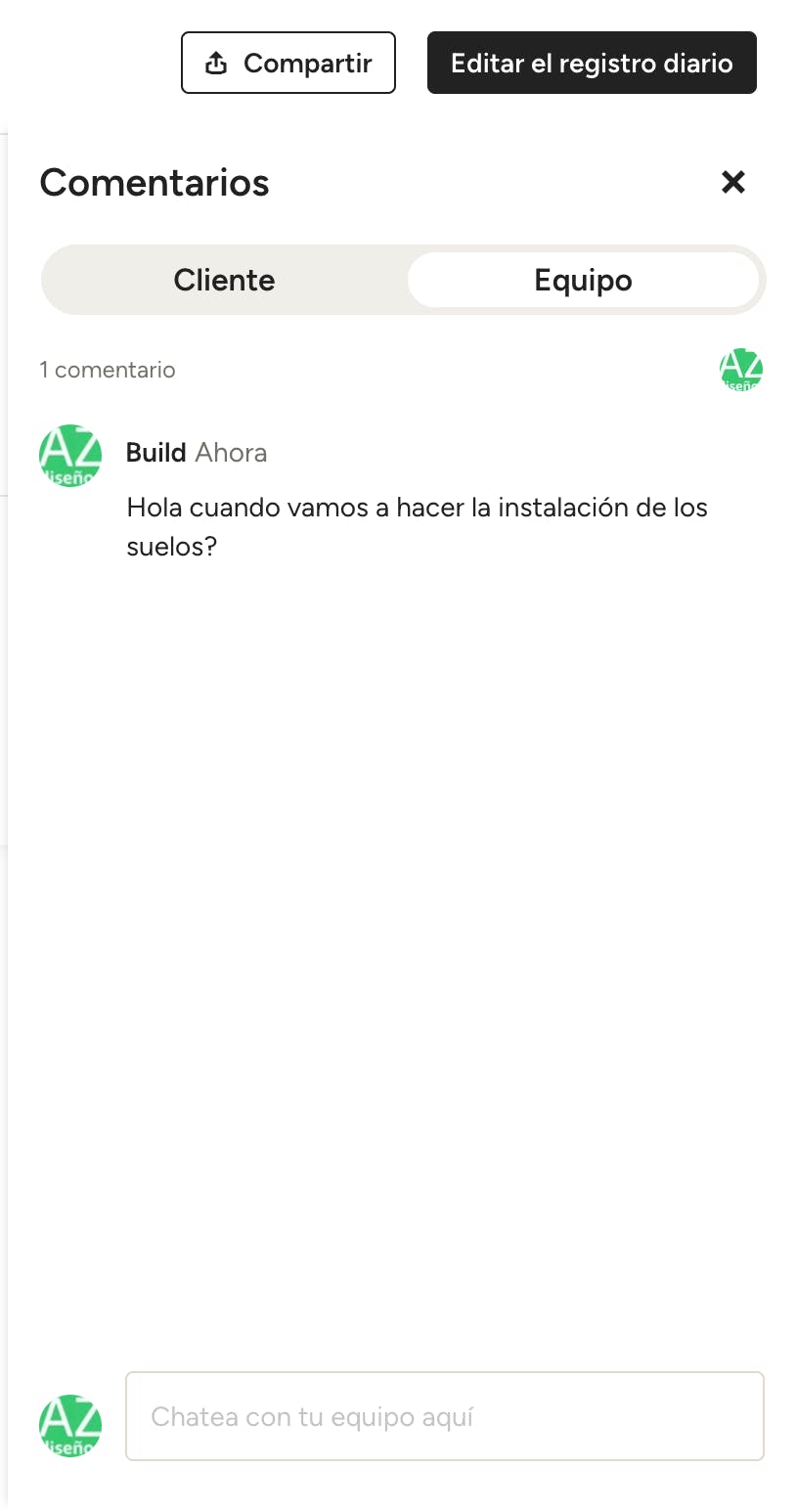796x1512 pixels.
Task: Close the Comentarios panel
Action: tap(732, 182)
